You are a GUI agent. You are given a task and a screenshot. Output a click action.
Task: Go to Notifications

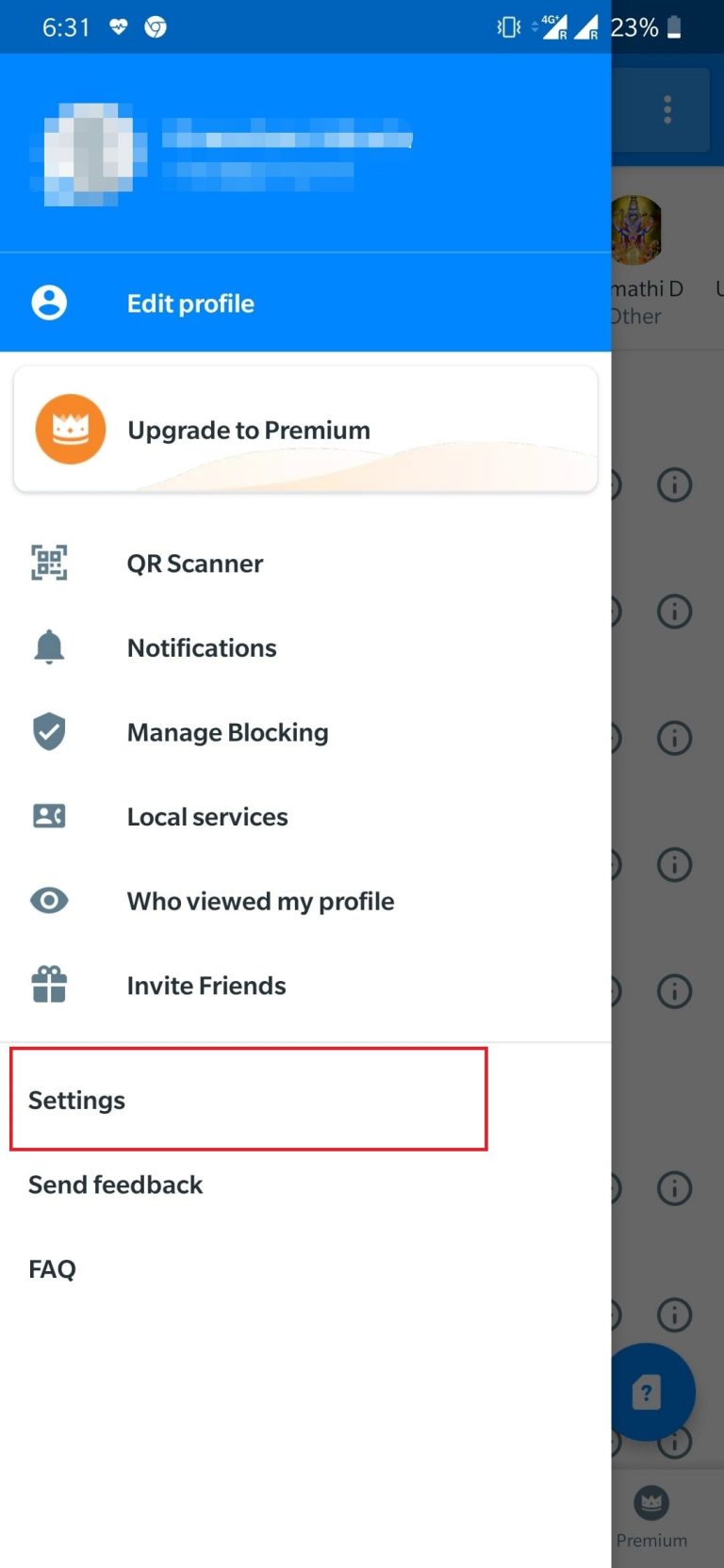pyautogui.click(x=305, y=647)
